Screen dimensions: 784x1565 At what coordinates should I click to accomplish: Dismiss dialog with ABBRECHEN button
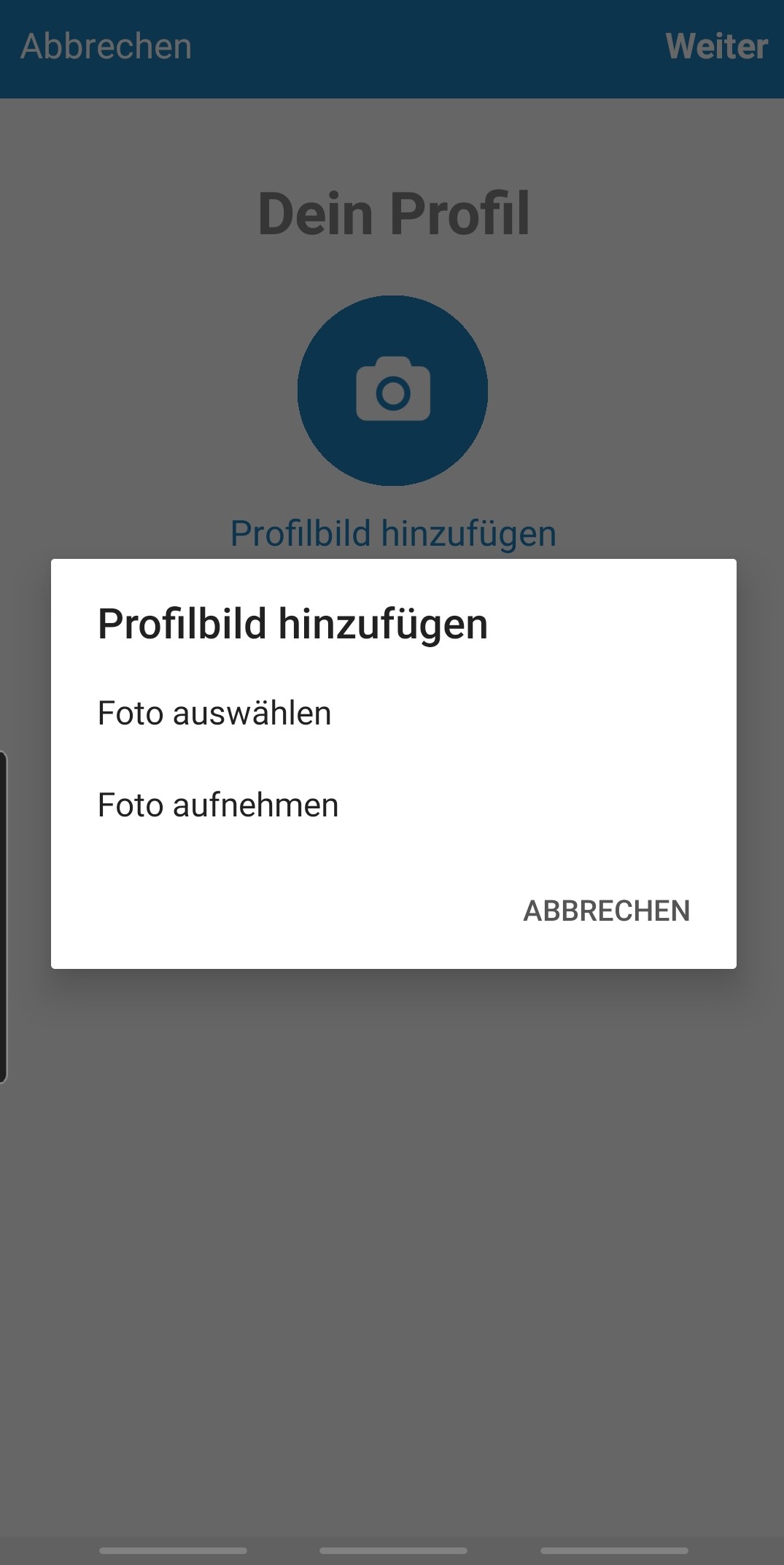click(x=606, y=911)
